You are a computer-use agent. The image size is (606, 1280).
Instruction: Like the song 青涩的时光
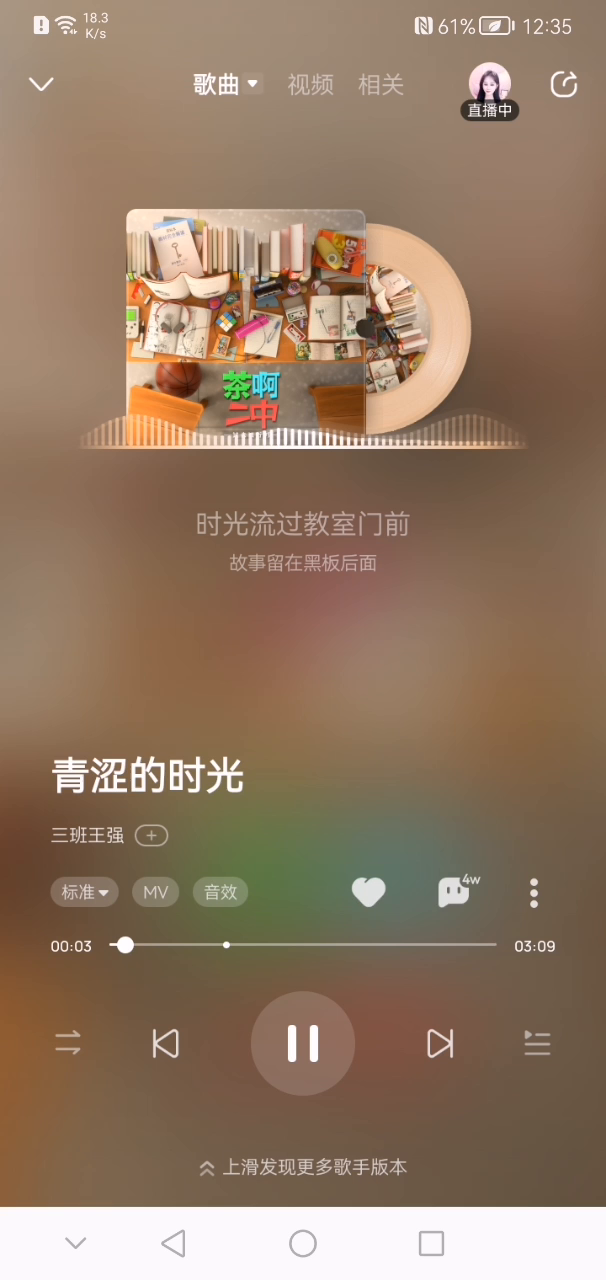tap(368, 892)
